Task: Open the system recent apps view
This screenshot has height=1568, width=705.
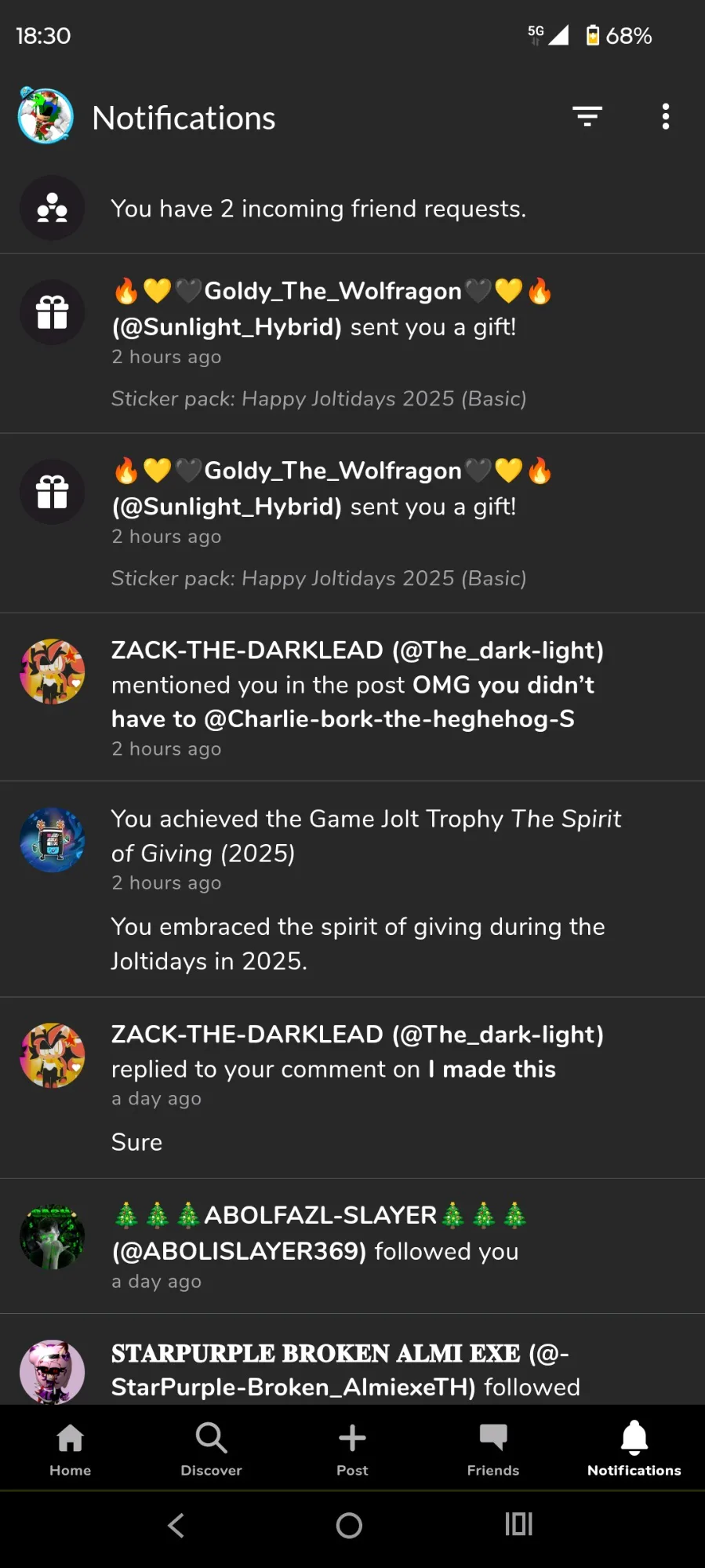Action: coord(518,1524)
